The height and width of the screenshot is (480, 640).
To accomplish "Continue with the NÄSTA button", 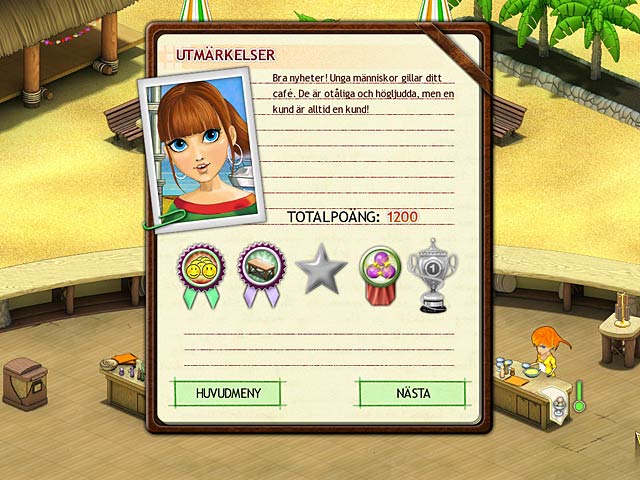I will tap(412, 393).
